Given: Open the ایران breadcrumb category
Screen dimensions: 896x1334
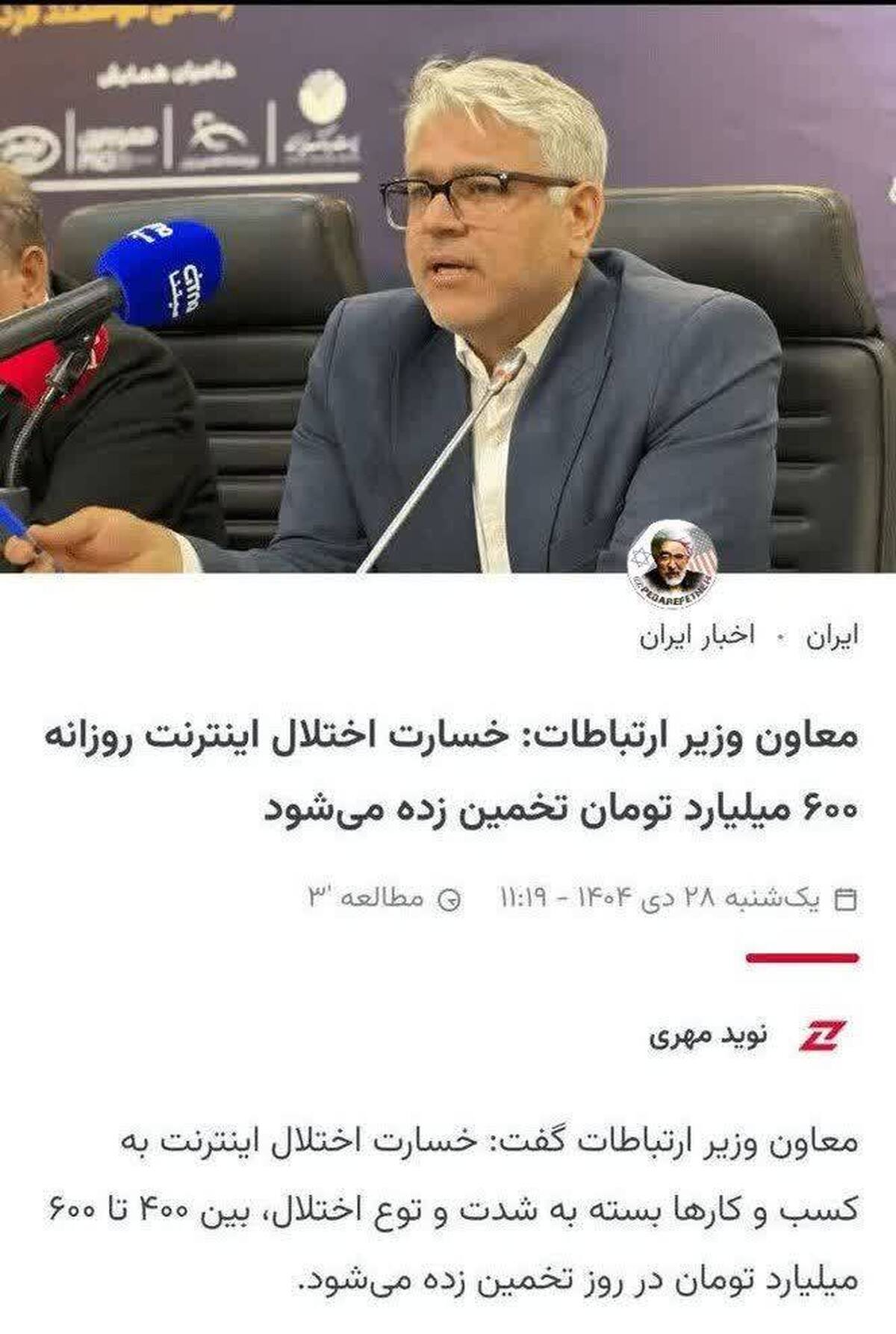Looking at the screenshot, I should pyautogui.click(x=832, y=636).
